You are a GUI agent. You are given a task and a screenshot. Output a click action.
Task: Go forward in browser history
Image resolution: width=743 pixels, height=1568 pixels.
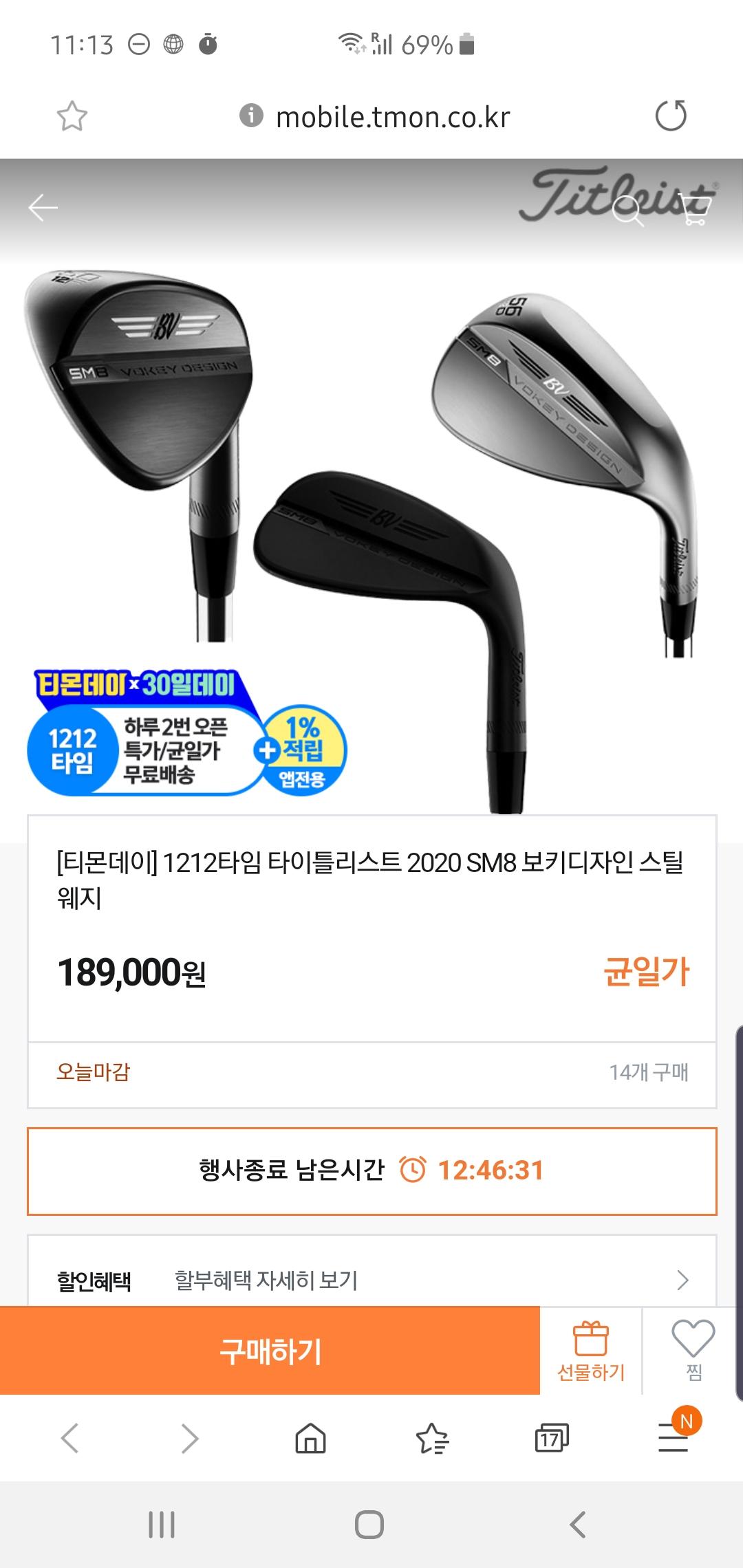(x=190, y=1438)
